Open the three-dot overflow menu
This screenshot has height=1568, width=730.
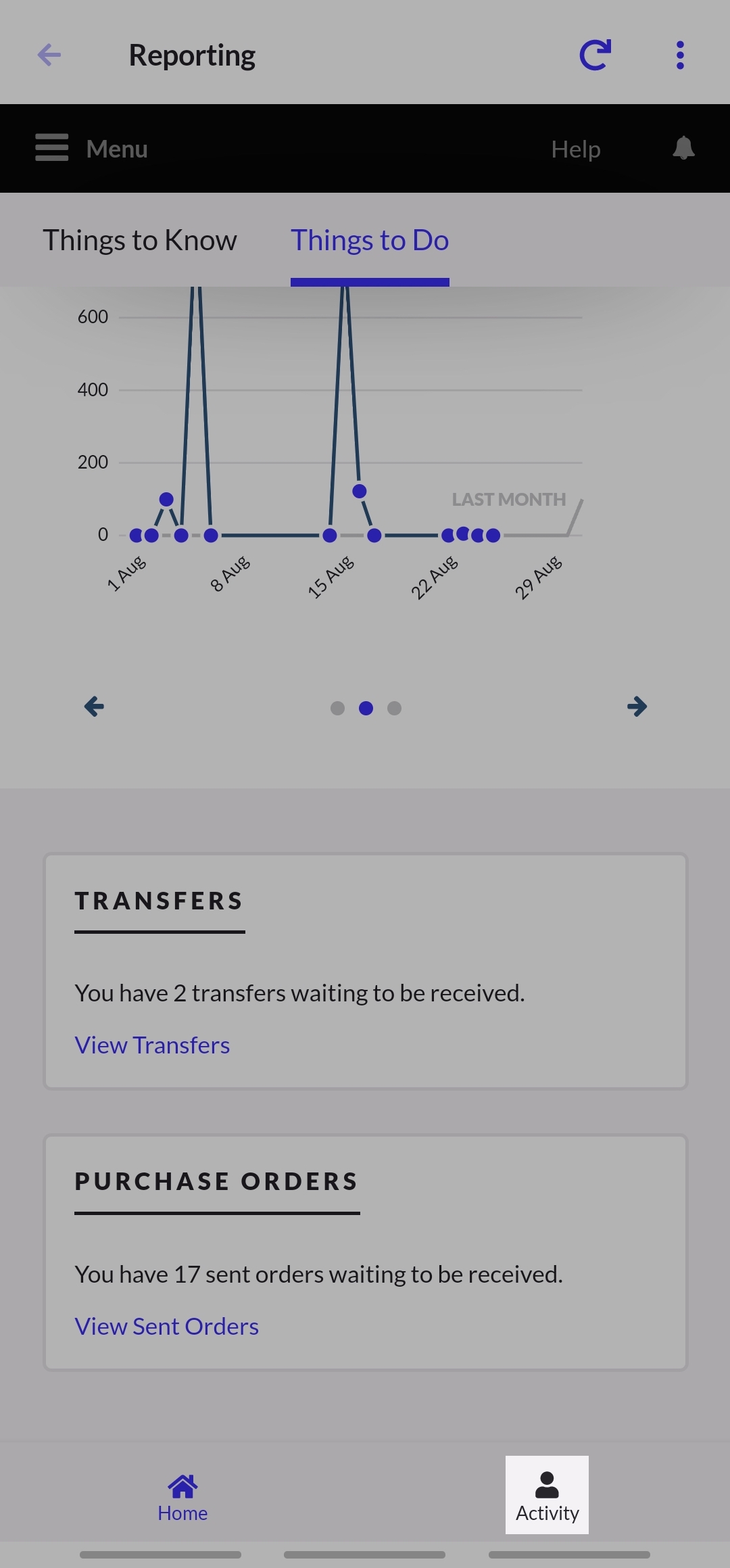[x=680, y=55]
